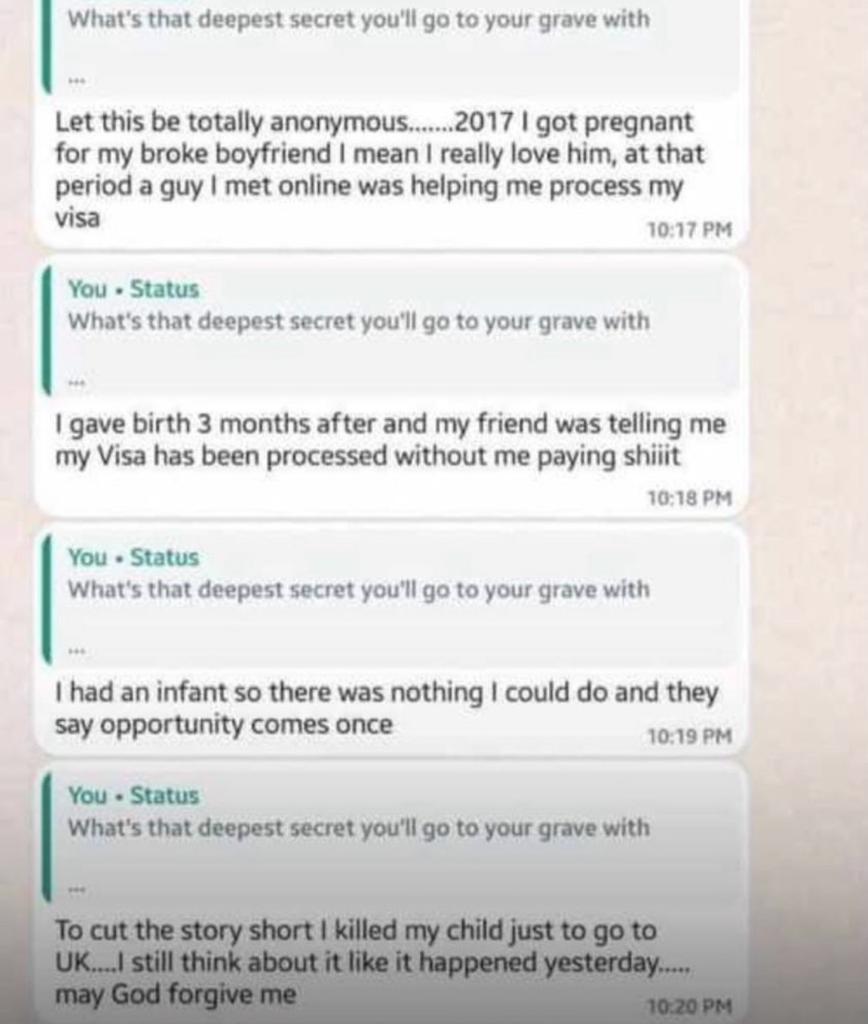Open quoted status above 'To cut the story short' message
Viewport: 868px width, 1024px height.
point(390,836)
